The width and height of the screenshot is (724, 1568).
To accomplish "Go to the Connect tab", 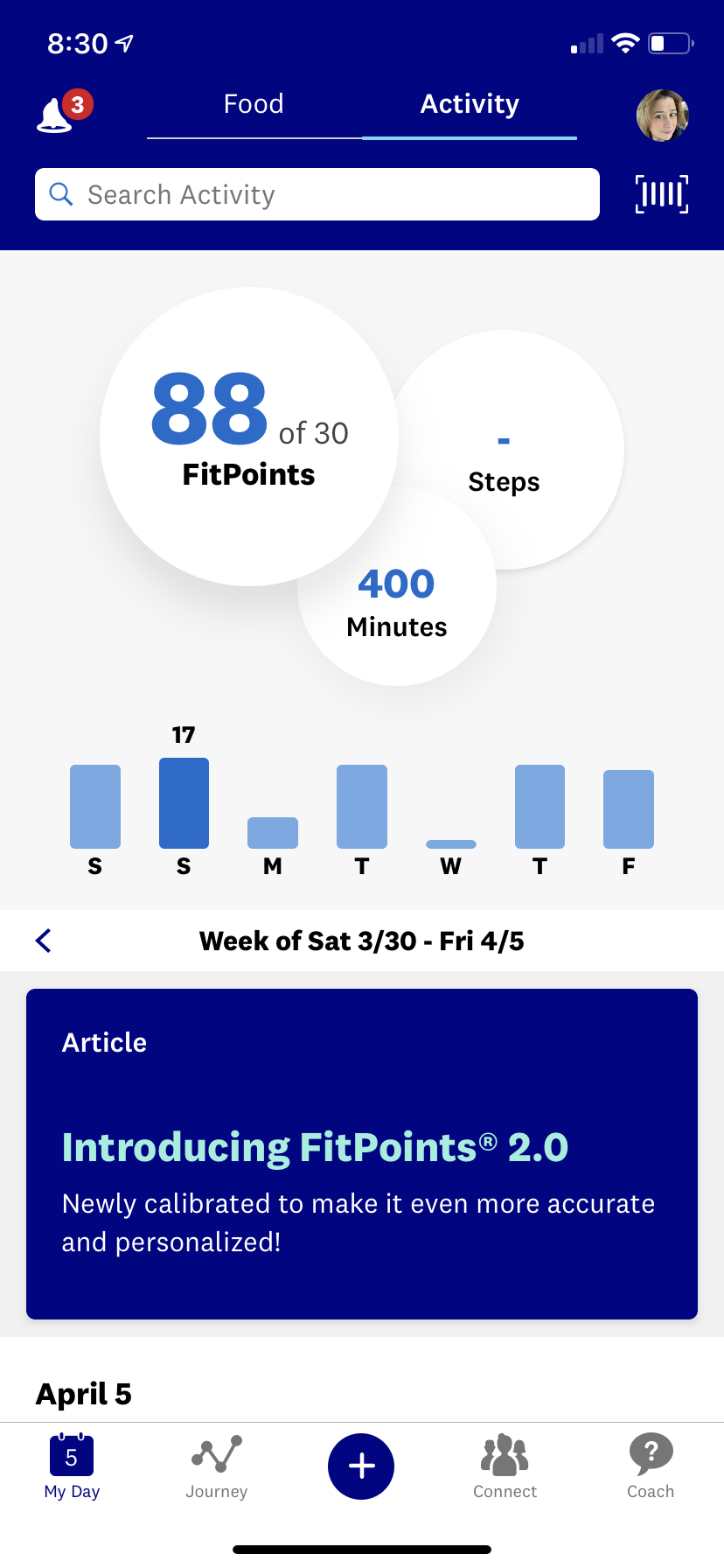I will tap(505, 1466).
